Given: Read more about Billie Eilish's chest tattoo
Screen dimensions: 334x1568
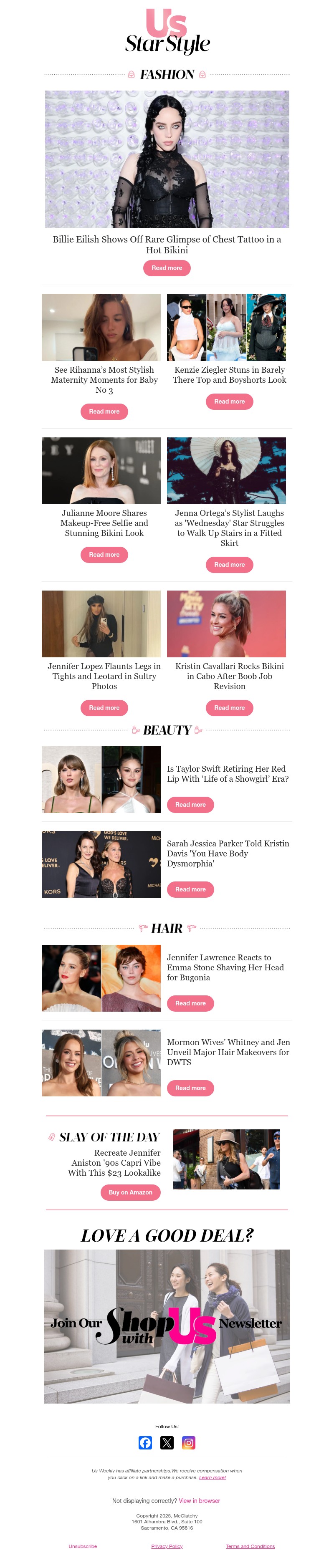Looking at the screenshot, I should click(x=167, y=268).
